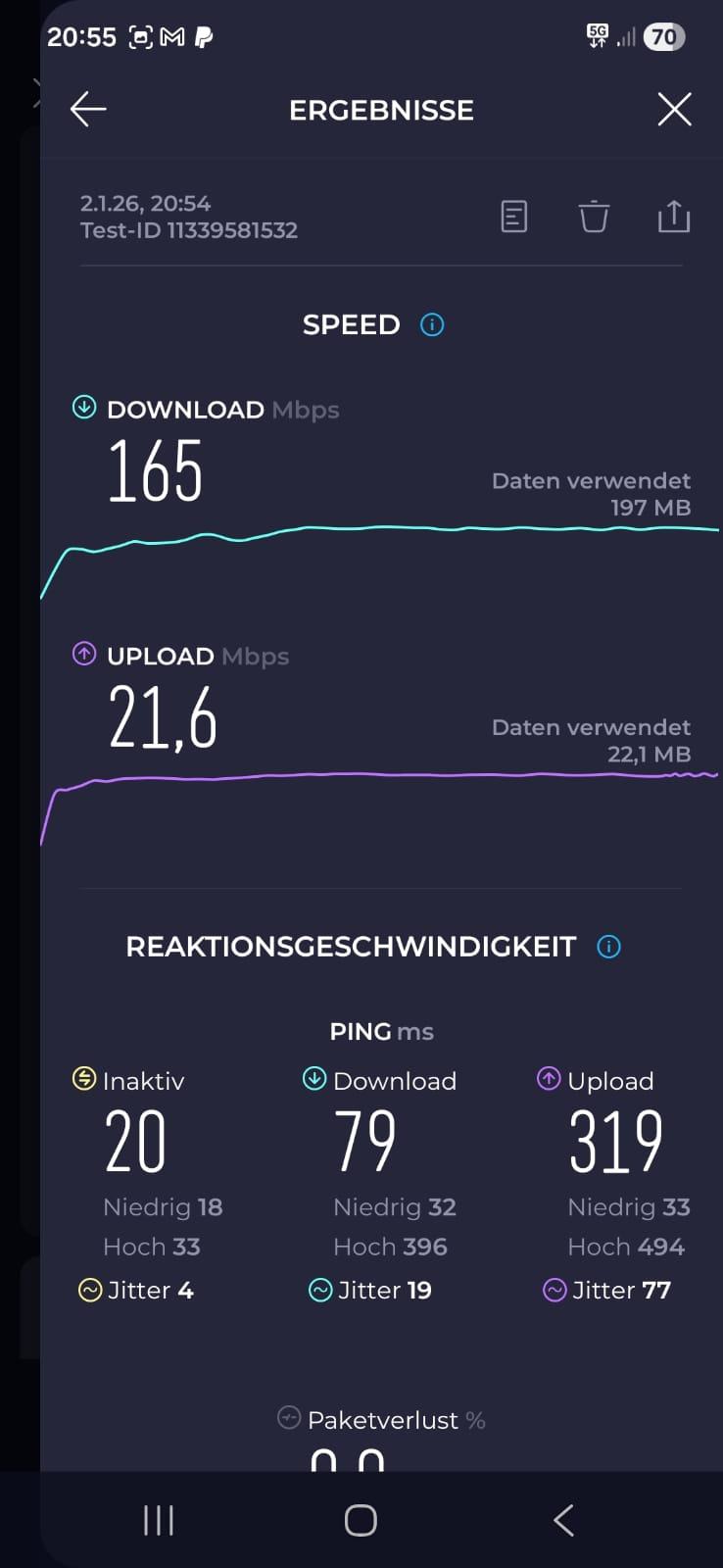Show info about Reaktionsgeschwindigkeit
The image size is (723, 1568).
[x=608, y=947]
